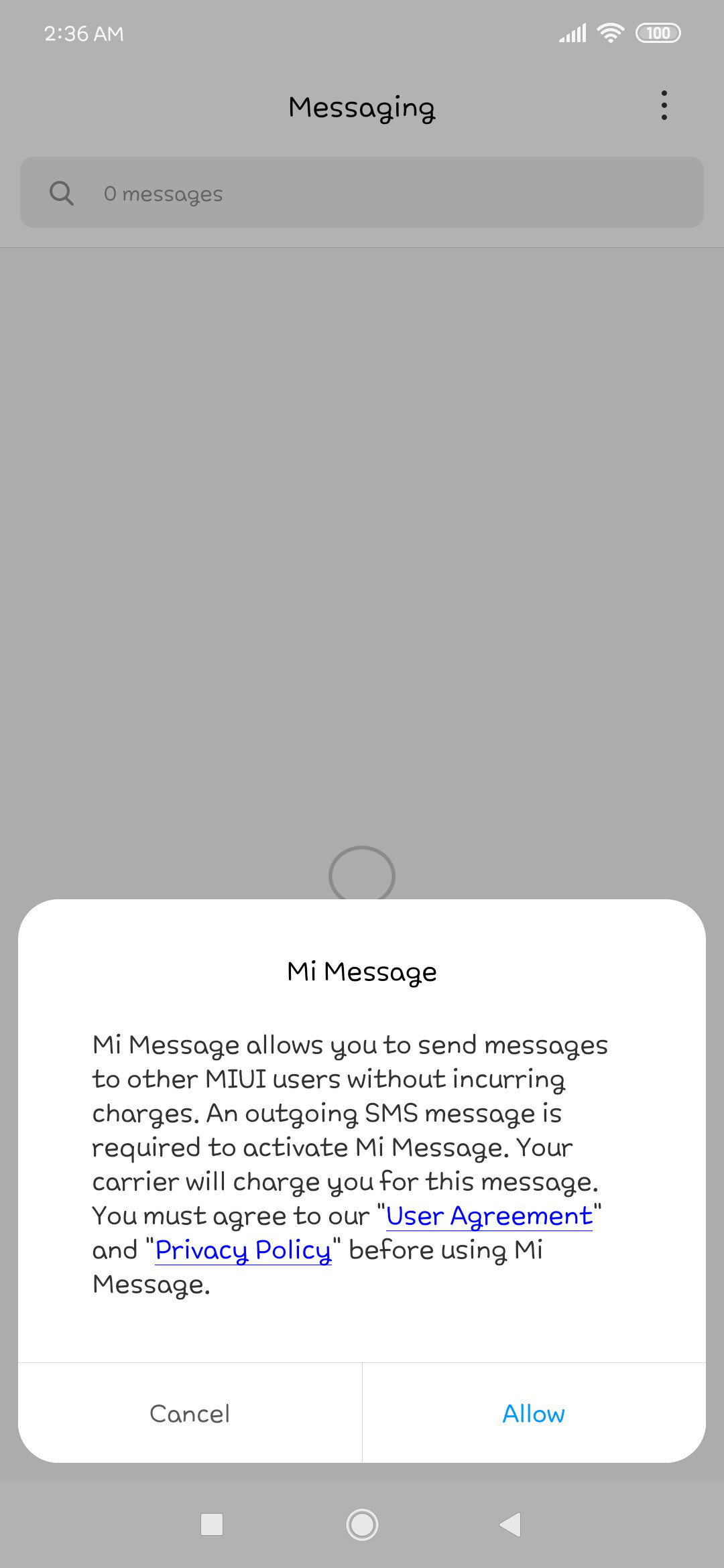Return to the home screen

[x=362, y=1524]
